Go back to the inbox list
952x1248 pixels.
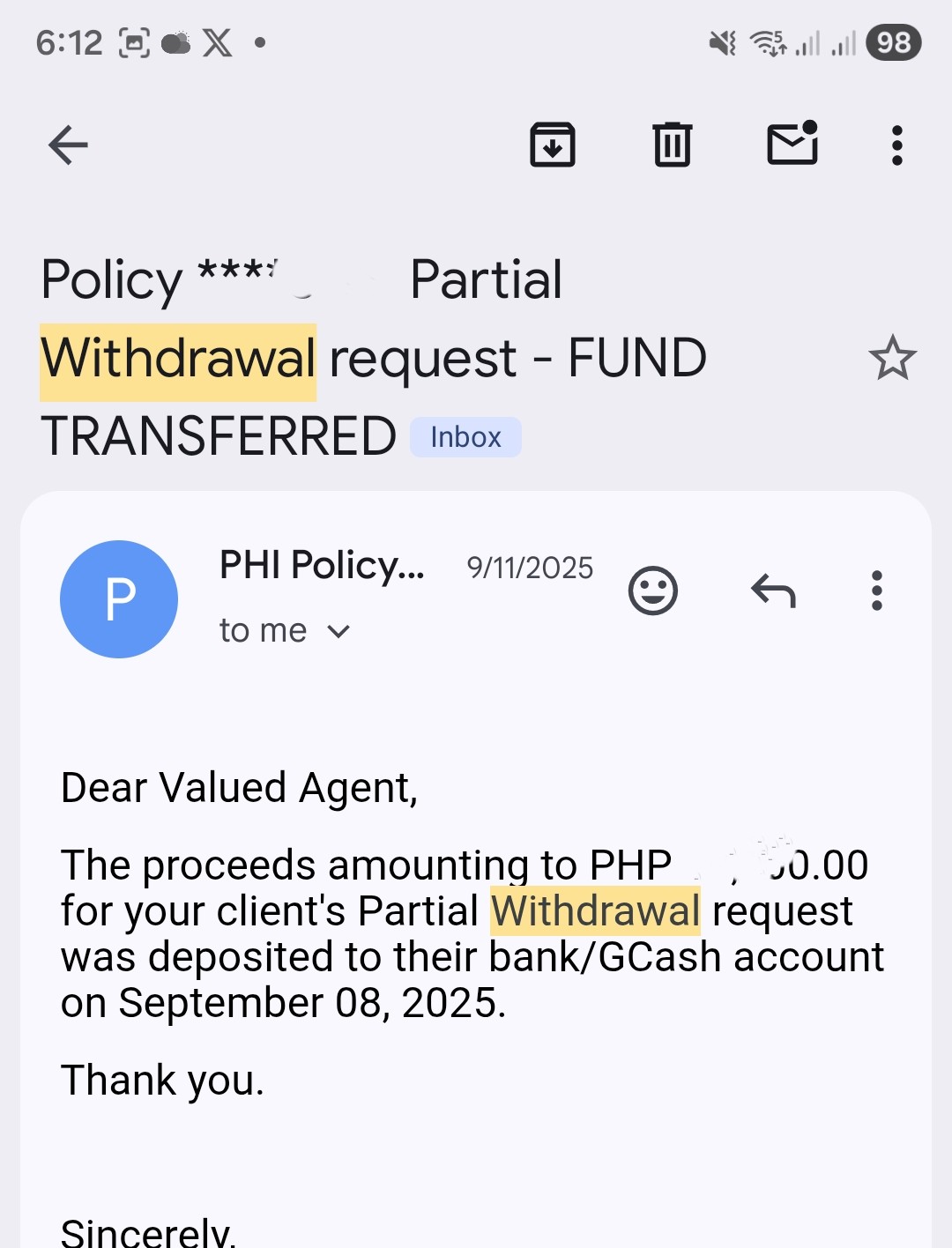tap(68, 145)
